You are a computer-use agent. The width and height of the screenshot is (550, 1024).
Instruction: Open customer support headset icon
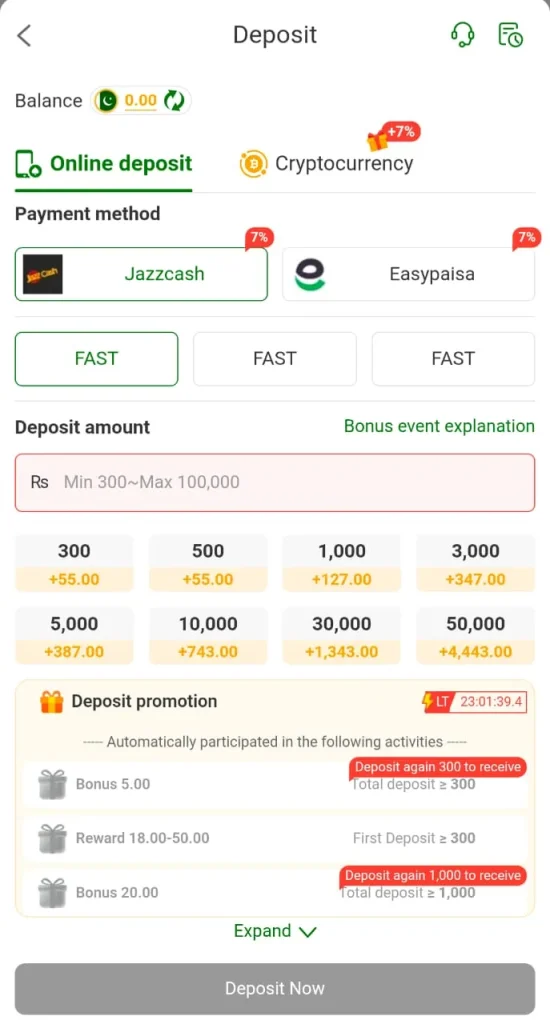tap(462, 35)
